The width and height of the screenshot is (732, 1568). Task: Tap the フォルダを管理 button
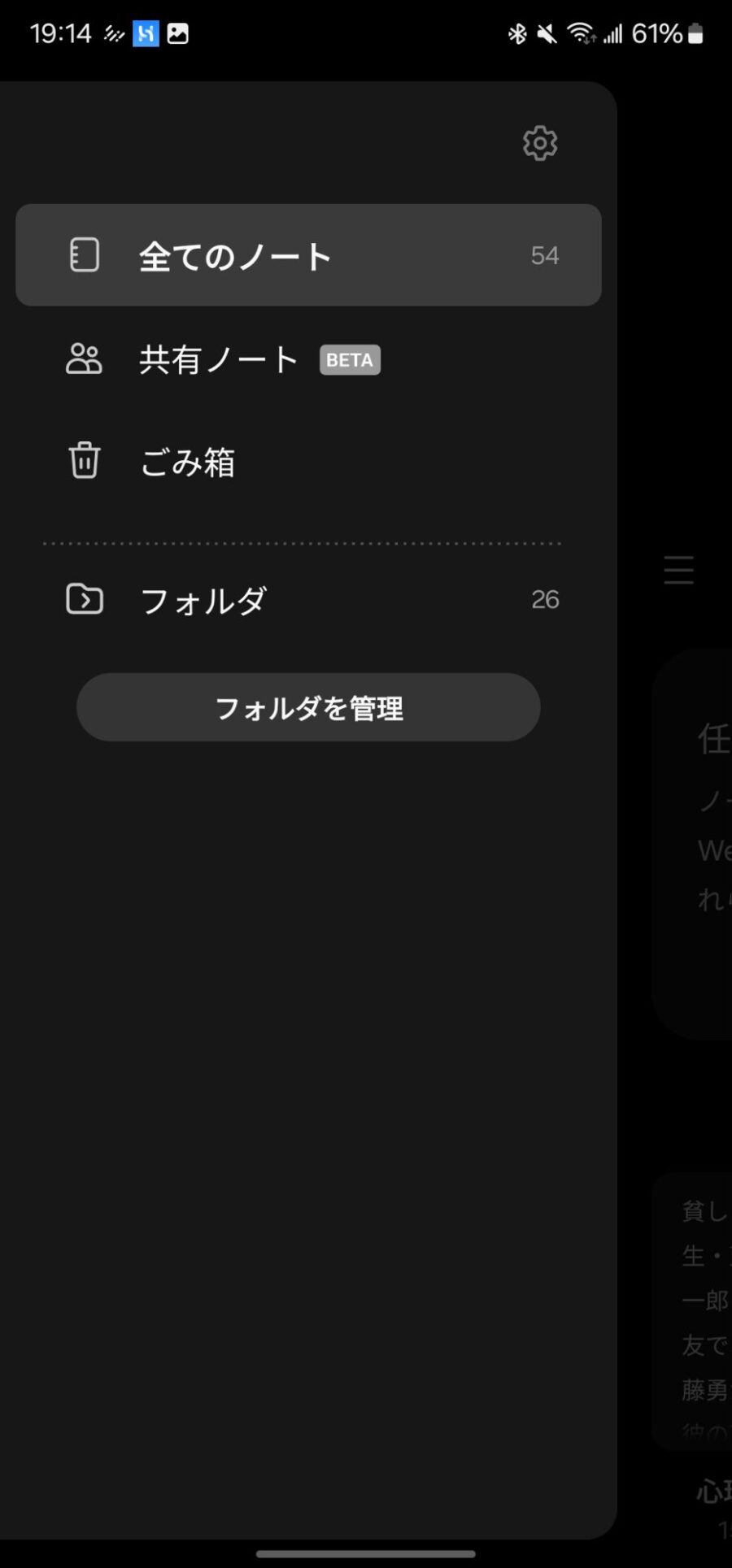click(x=308, y=707)
